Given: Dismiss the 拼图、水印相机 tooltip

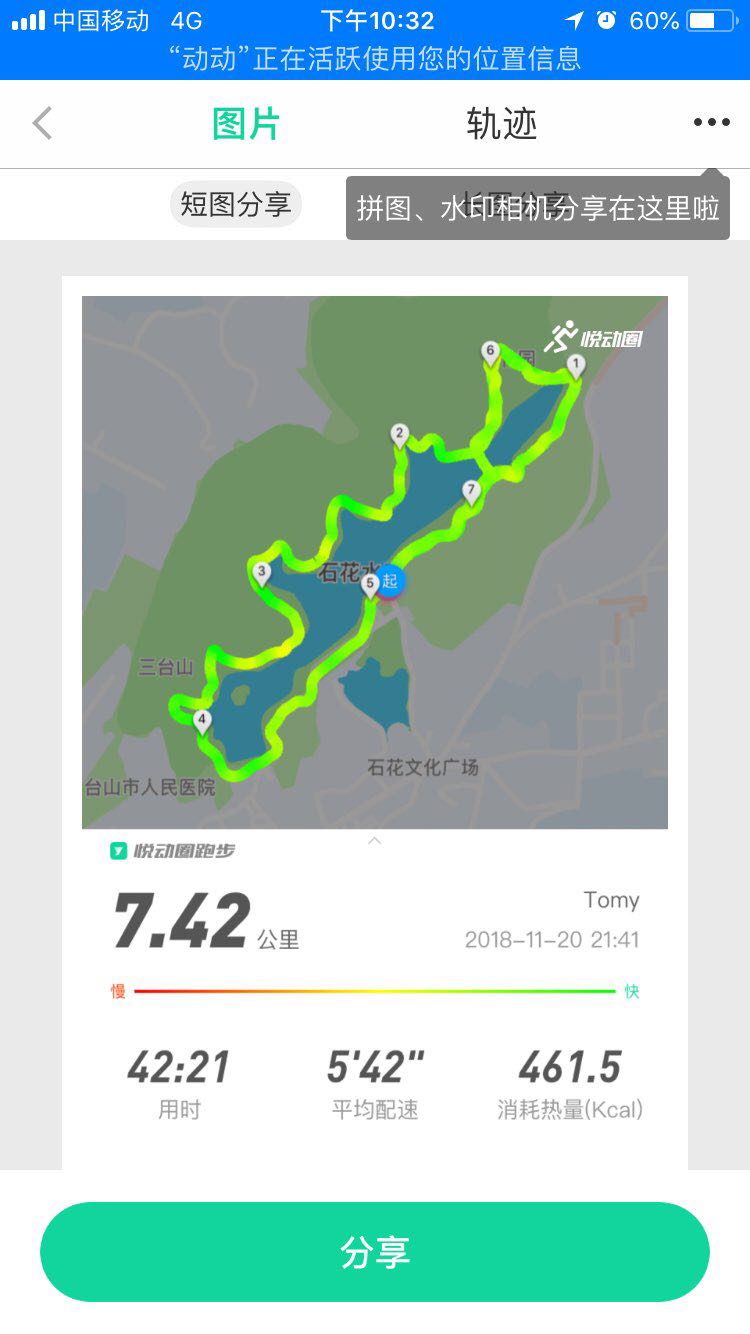Looking at the screenshot, I should click(538, 208).
